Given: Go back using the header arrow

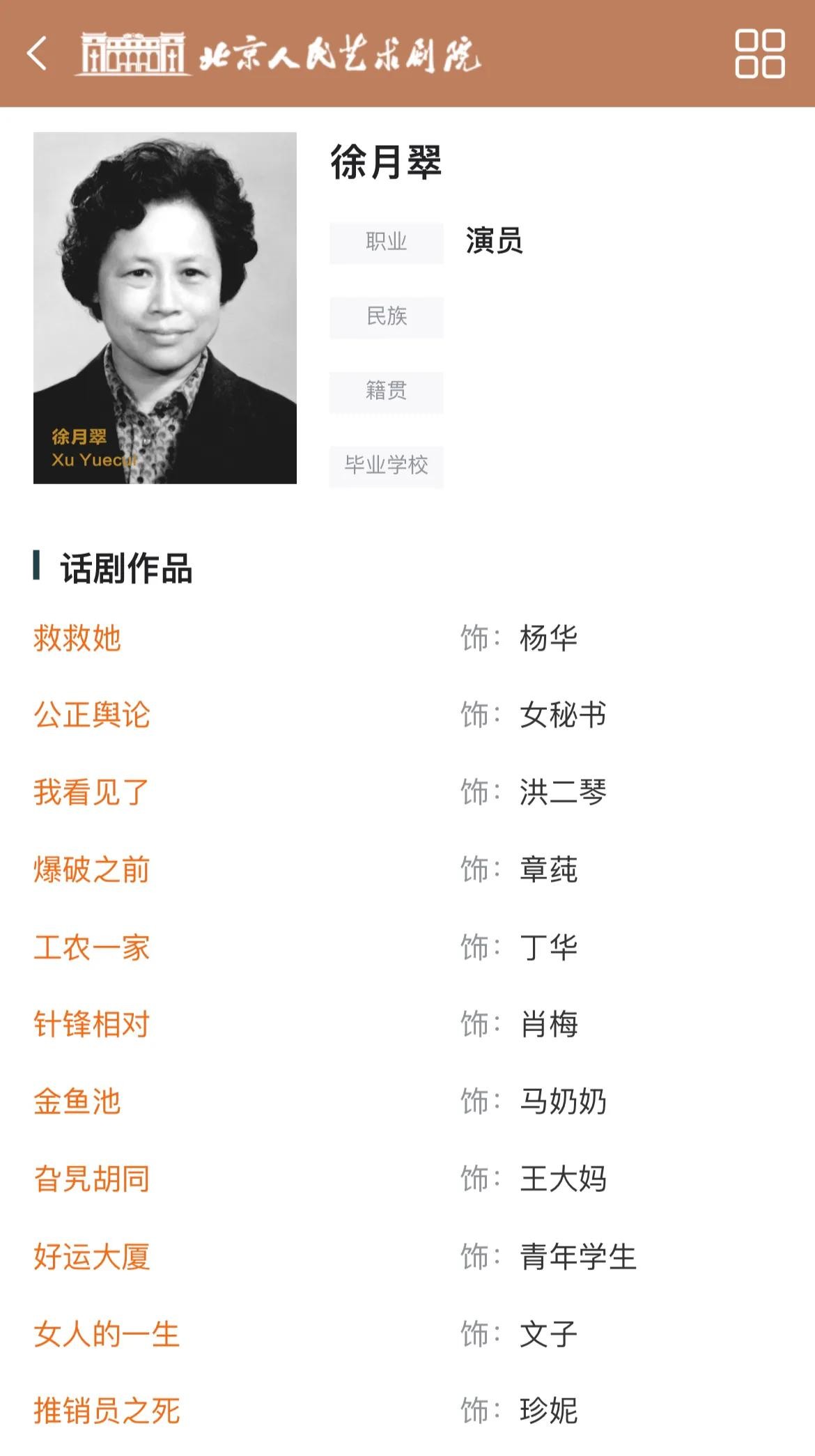Looking at the screenshot, I should pyautogui.click(x=37, y=54).
